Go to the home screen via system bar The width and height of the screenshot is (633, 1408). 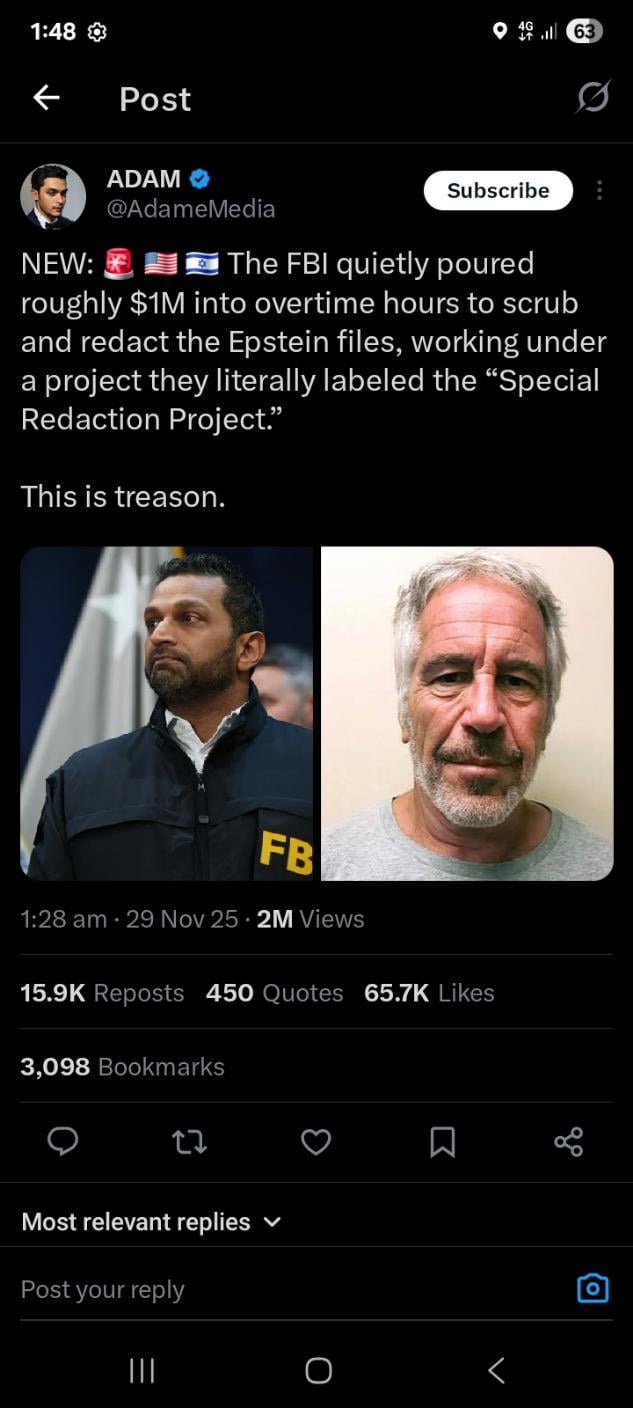(x=318, y=1370)
